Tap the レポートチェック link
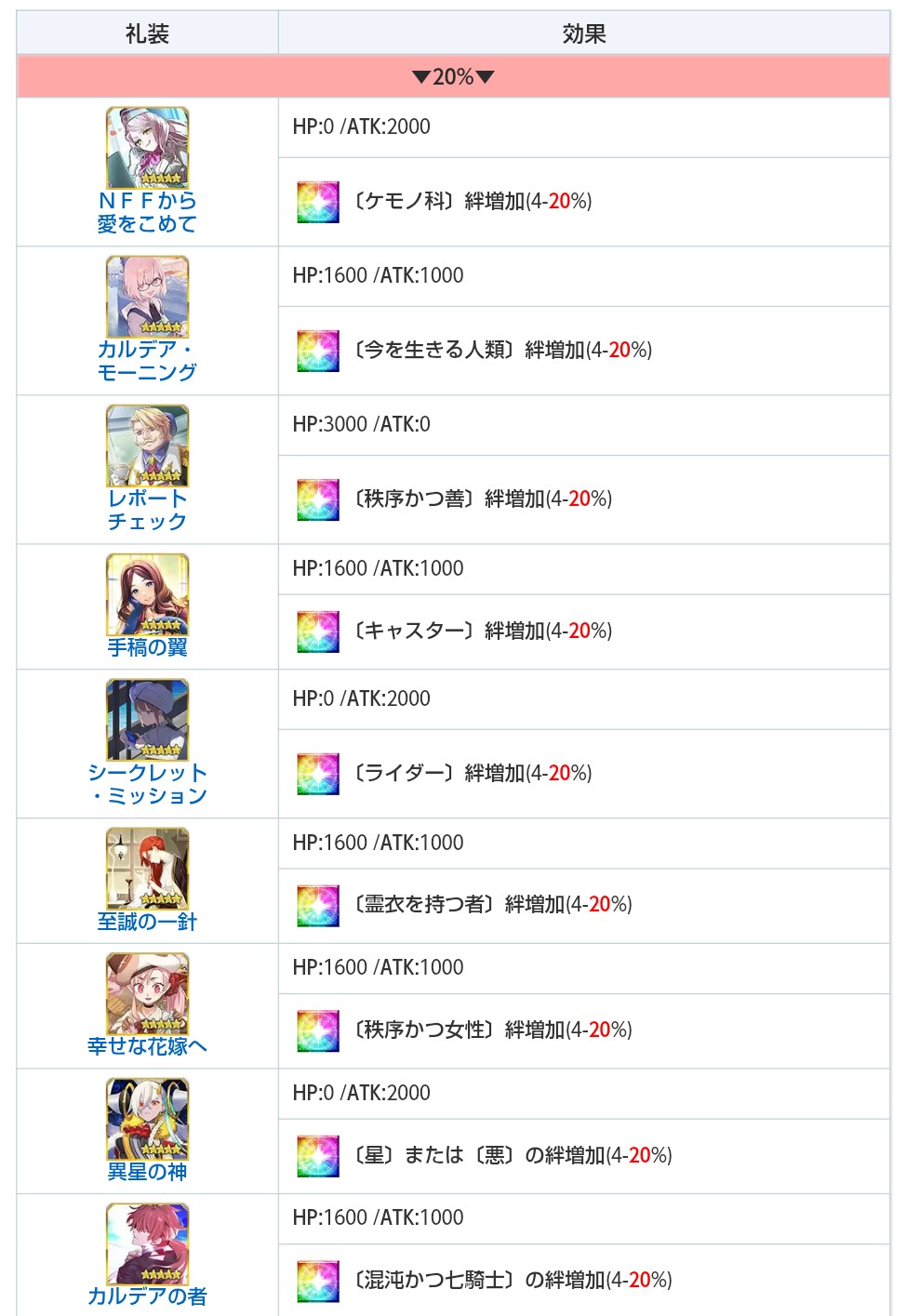Image resolution: width=906 pixels, height=1316 pixels. 147,510
